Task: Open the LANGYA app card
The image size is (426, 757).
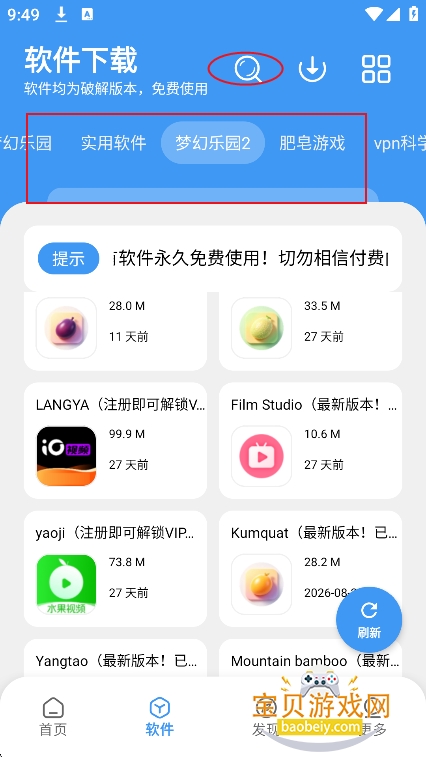Action: (115, 441)
